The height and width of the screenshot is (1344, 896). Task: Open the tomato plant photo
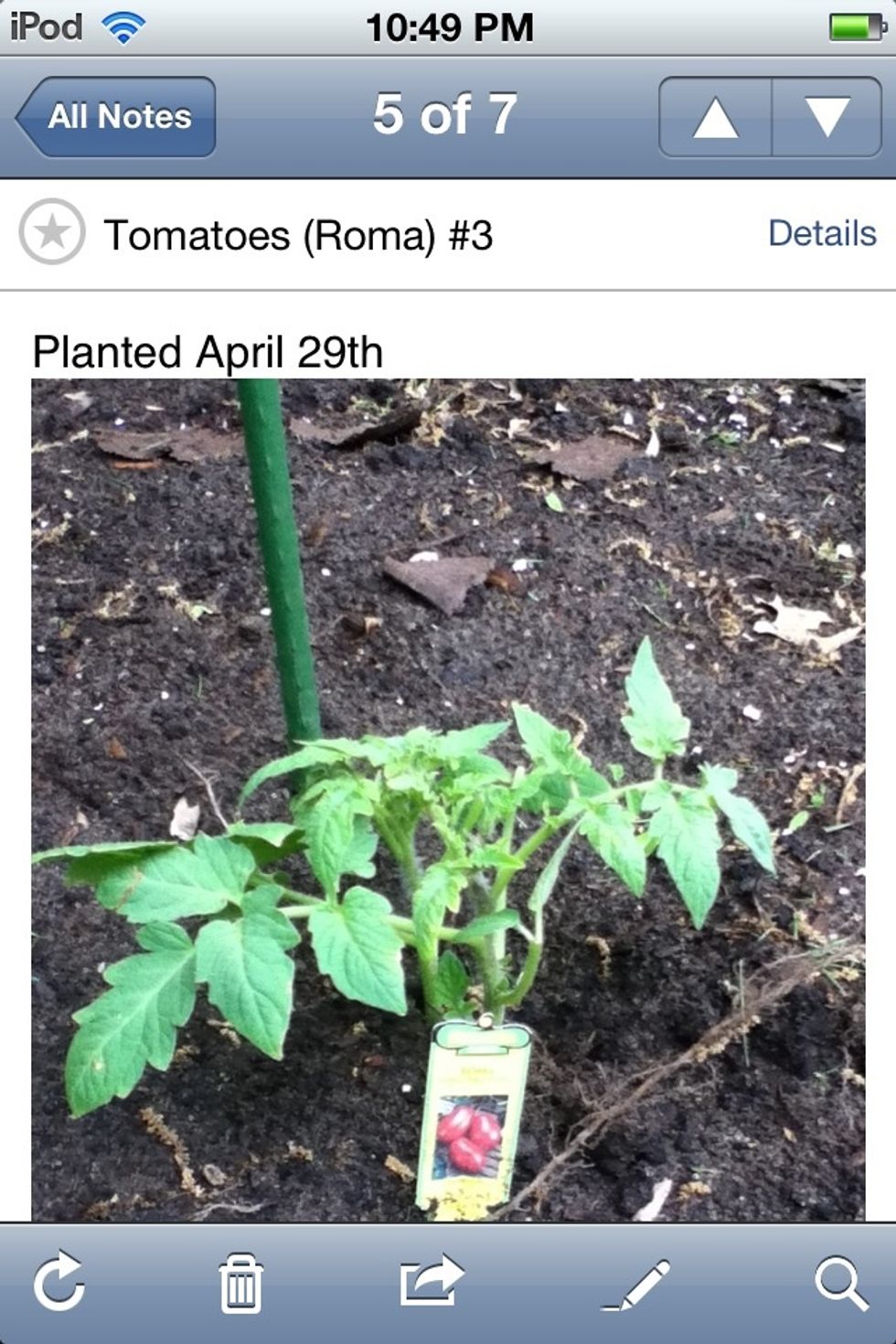click(448, 800)
